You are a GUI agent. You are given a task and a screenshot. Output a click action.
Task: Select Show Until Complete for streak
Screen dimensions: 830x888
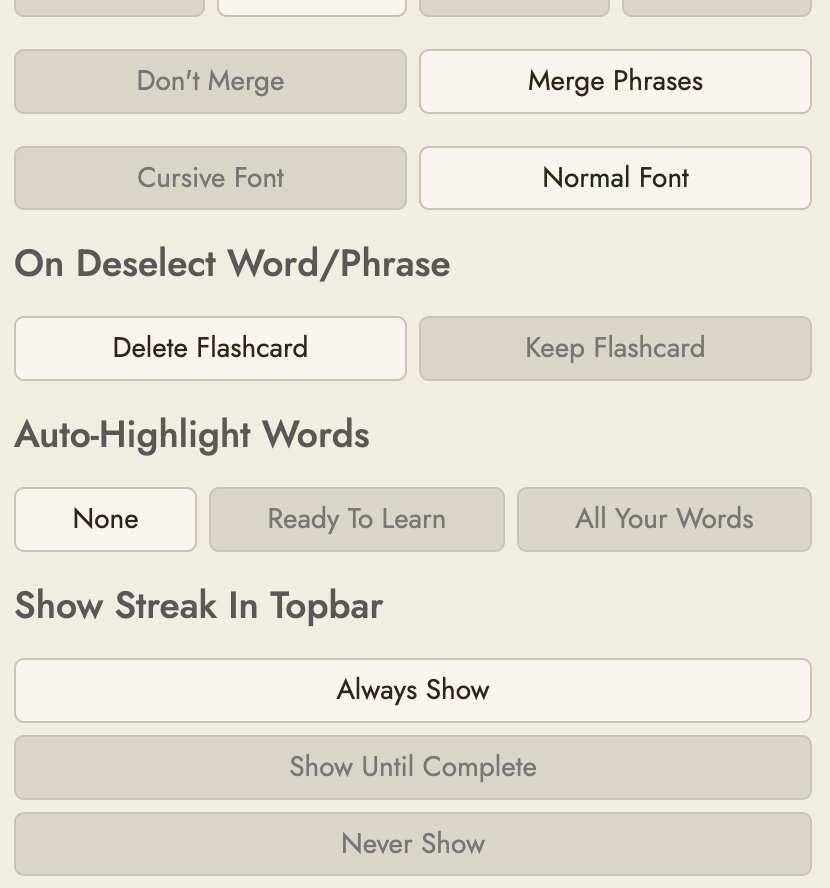coord(413,767)
